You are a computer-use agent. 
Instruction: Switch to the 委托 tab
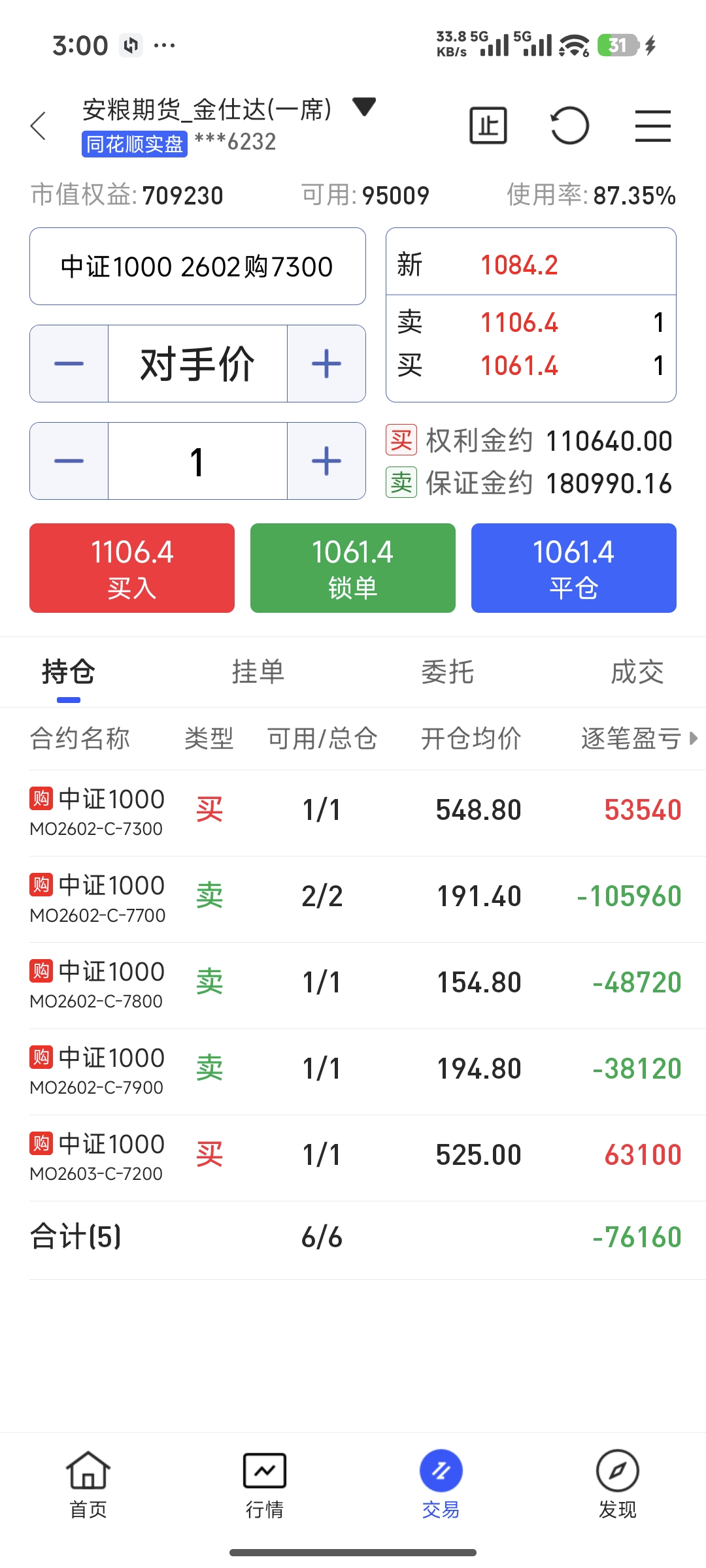click(x=448, y=672)
